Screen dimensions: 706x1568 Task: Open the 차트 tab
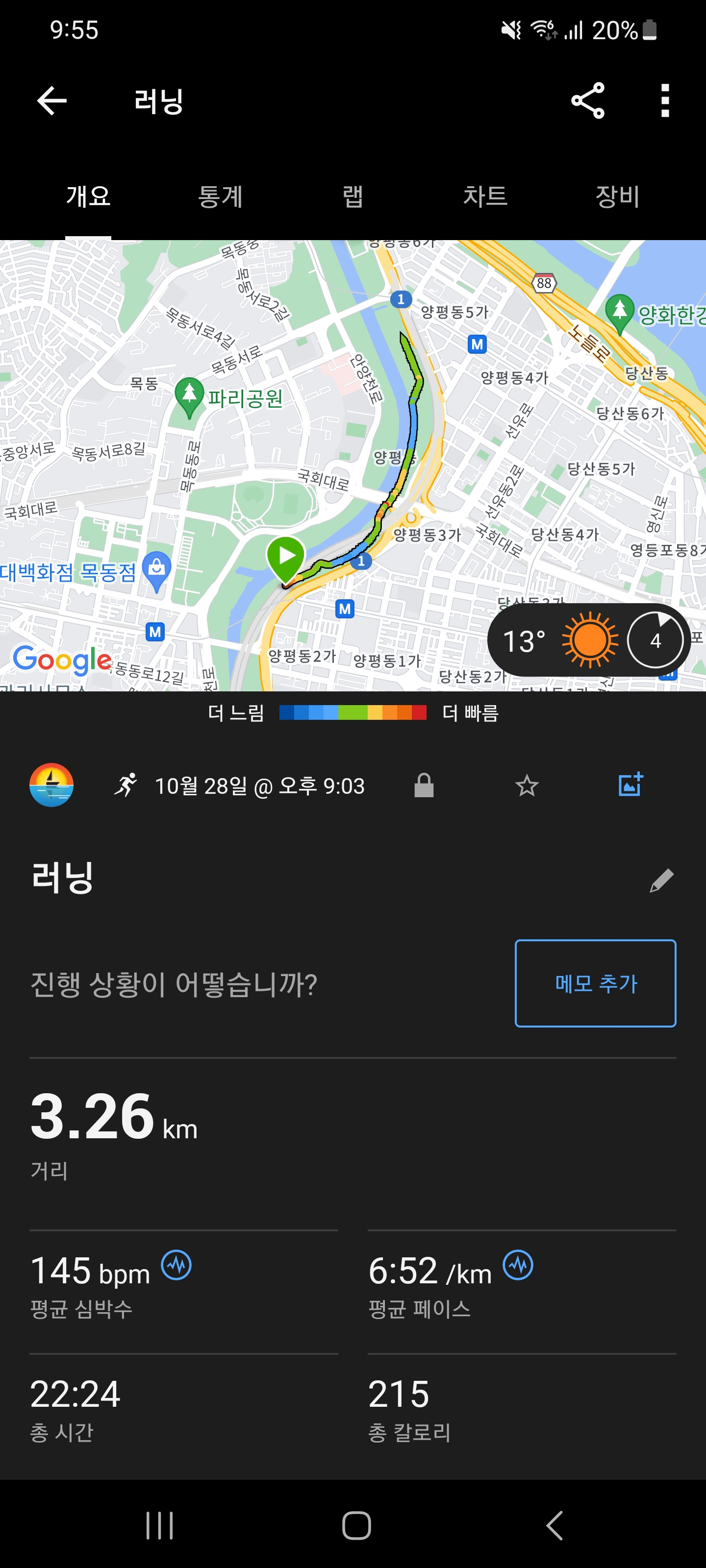[485, 196]
